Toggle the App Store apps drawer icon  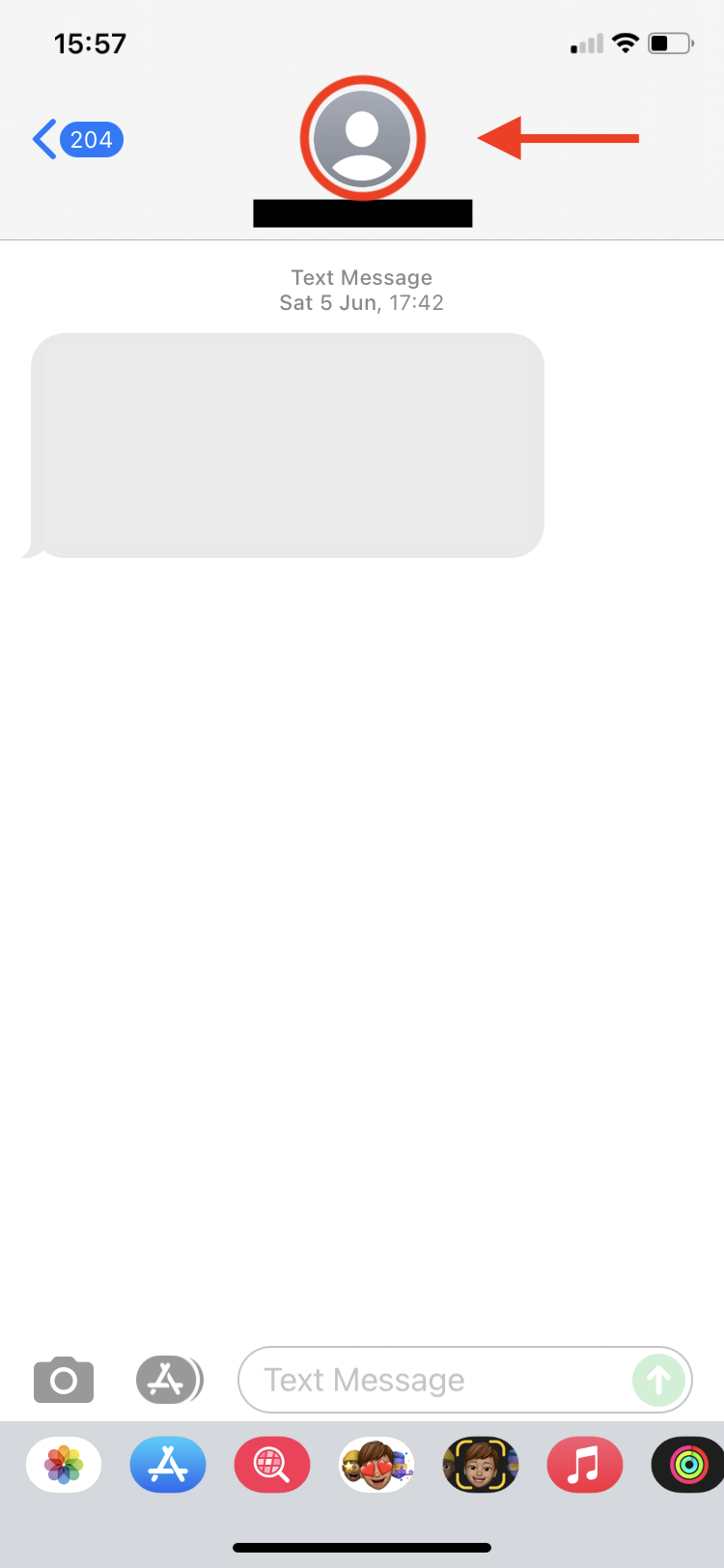click(169, 1379)
